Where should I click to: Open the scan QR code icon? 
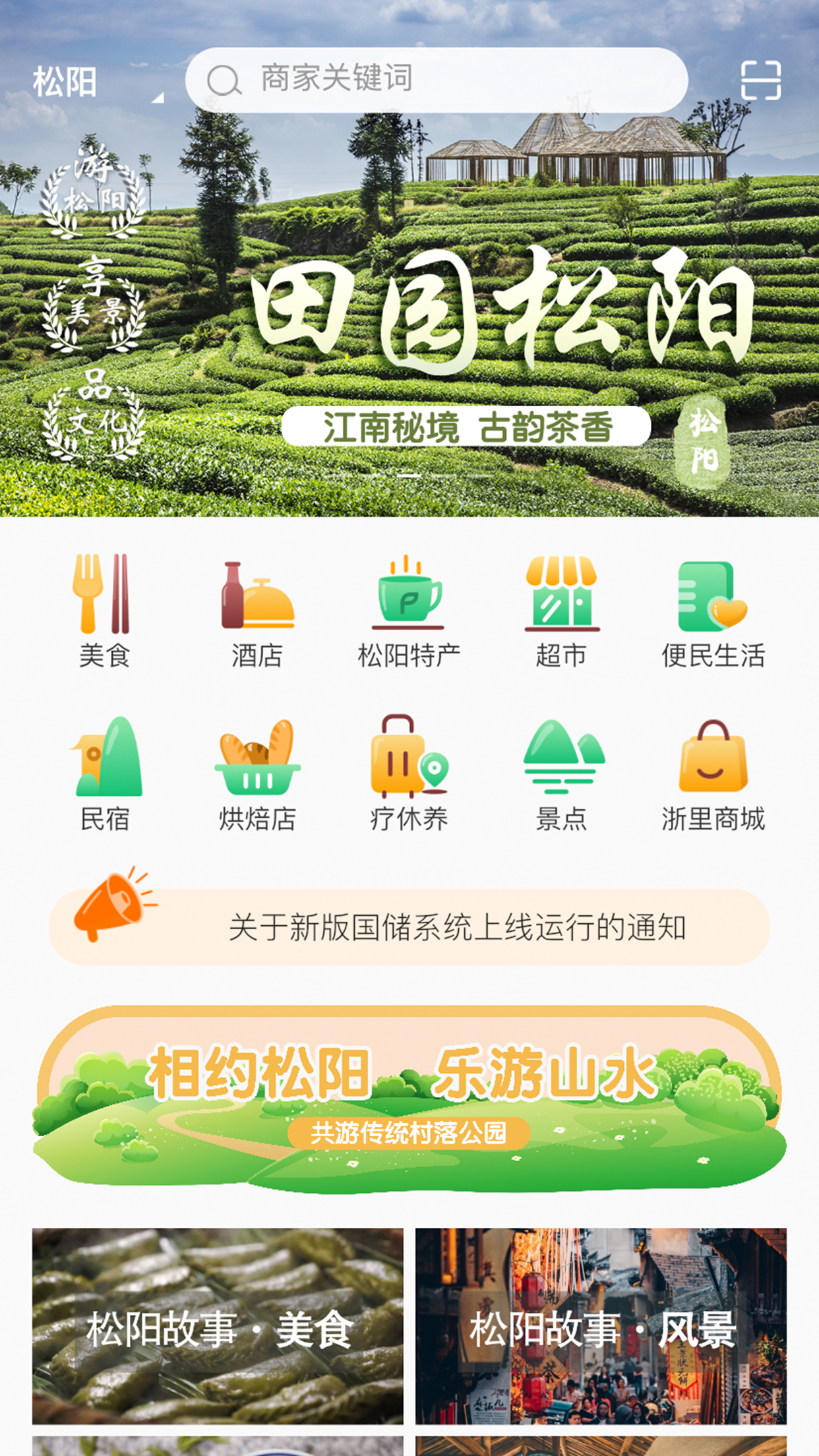[760, 80]
